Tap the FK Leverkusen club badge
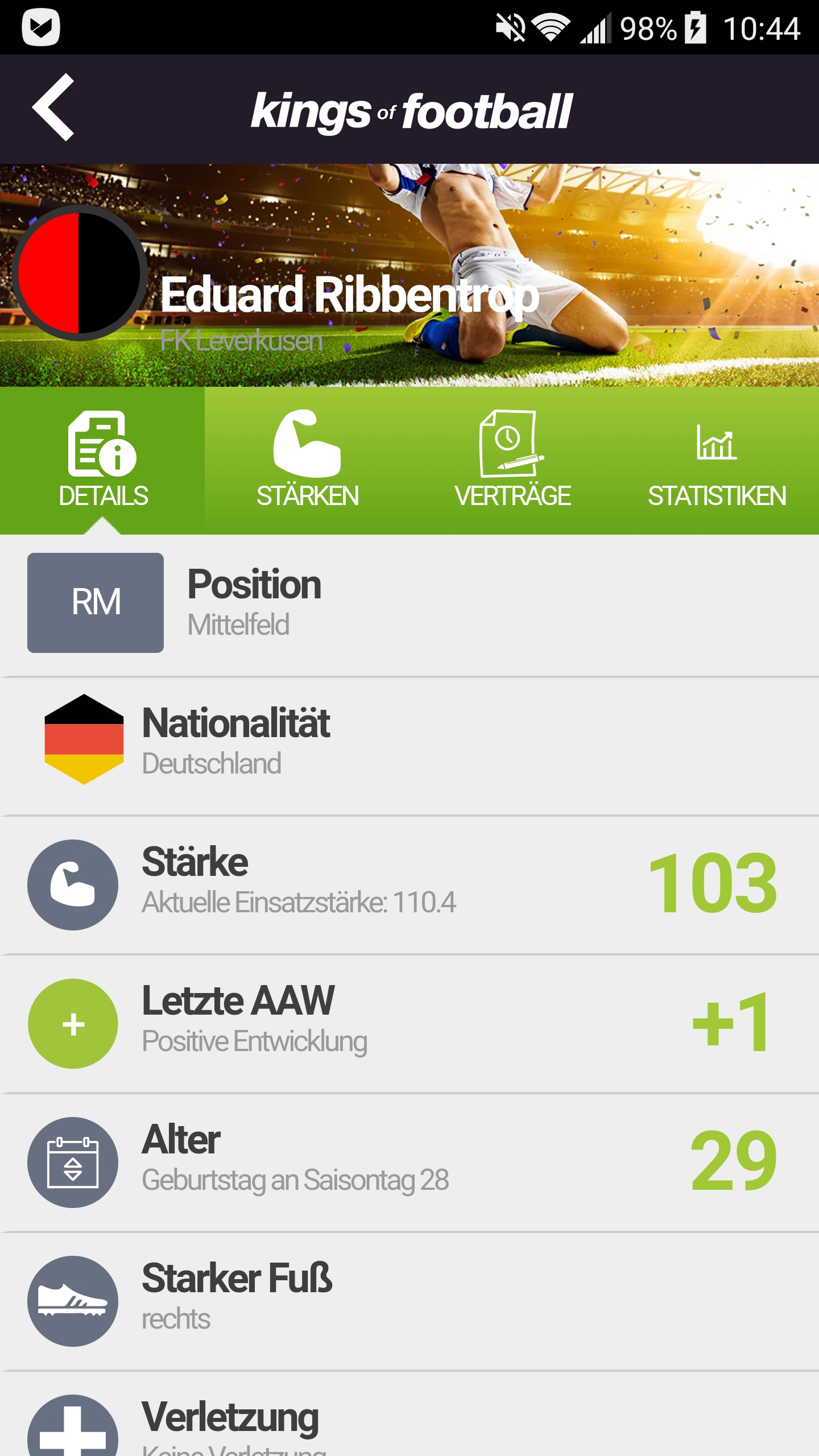The image size is (819, 1456). pyautogui.click(x=79, y=273)
